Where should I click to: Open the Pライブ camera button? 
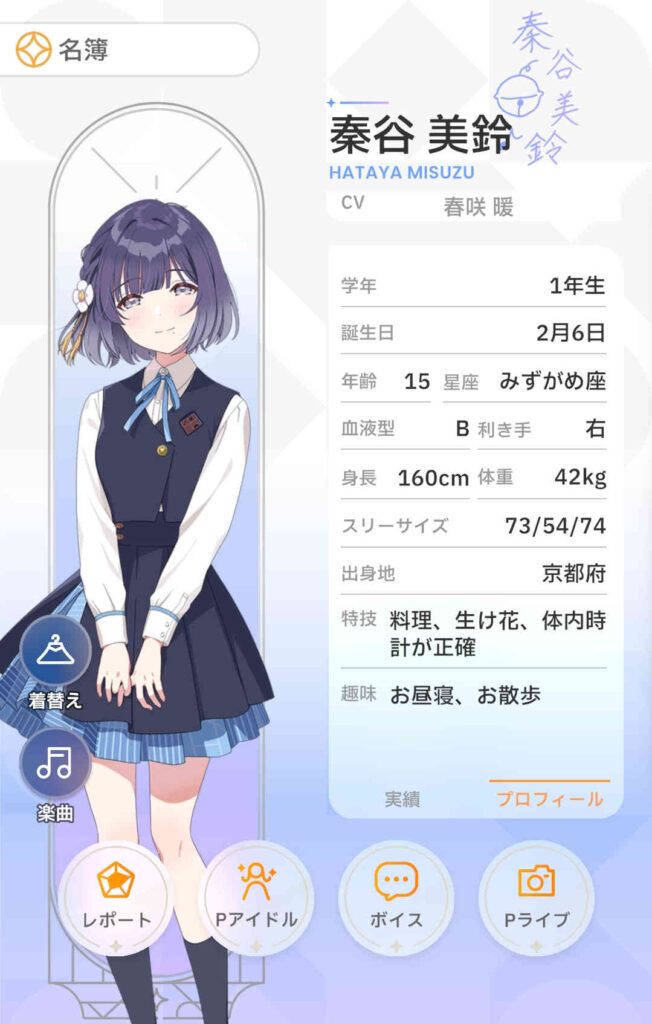[536, 897]
